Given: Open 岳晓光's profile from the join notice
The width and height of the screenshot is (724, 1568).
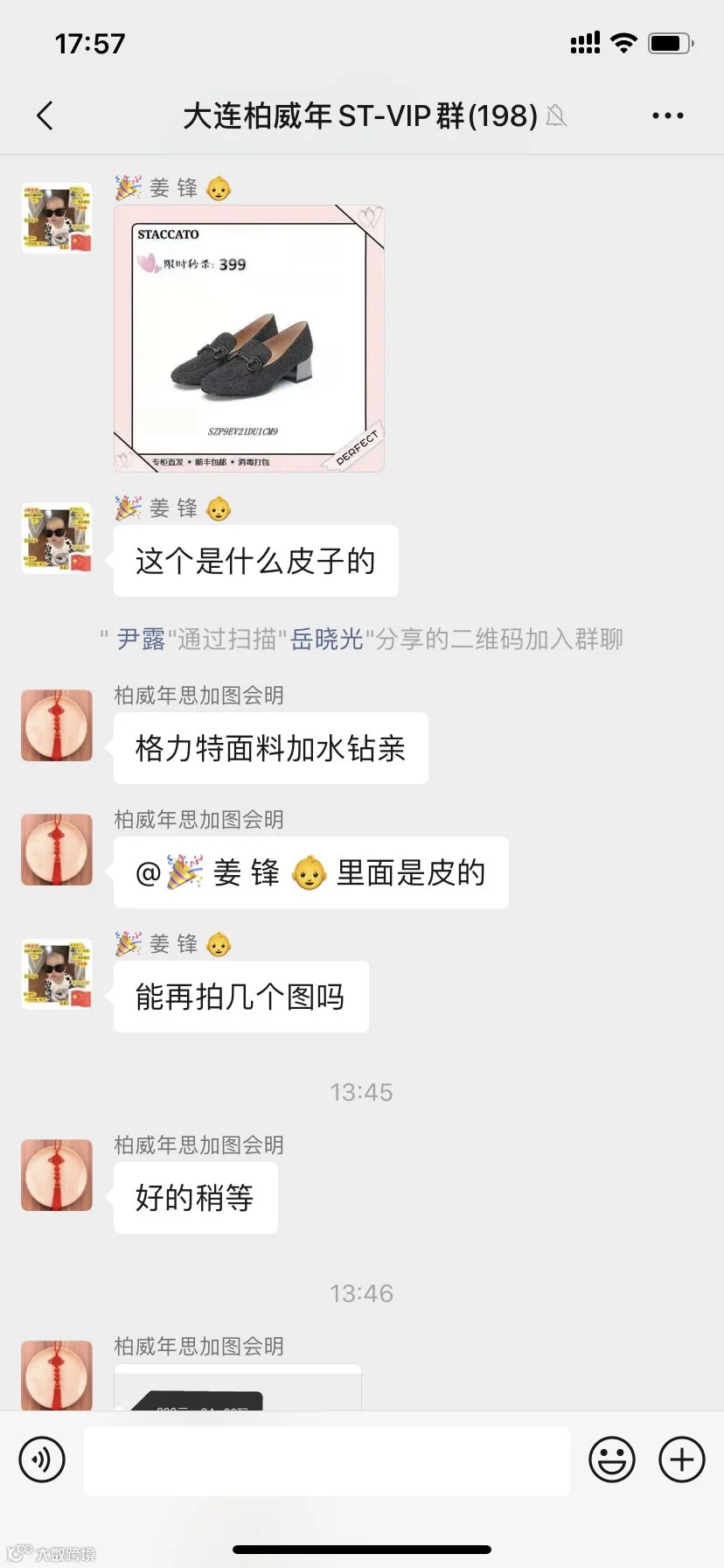Looking at the screenshot, I should [327, 640].
